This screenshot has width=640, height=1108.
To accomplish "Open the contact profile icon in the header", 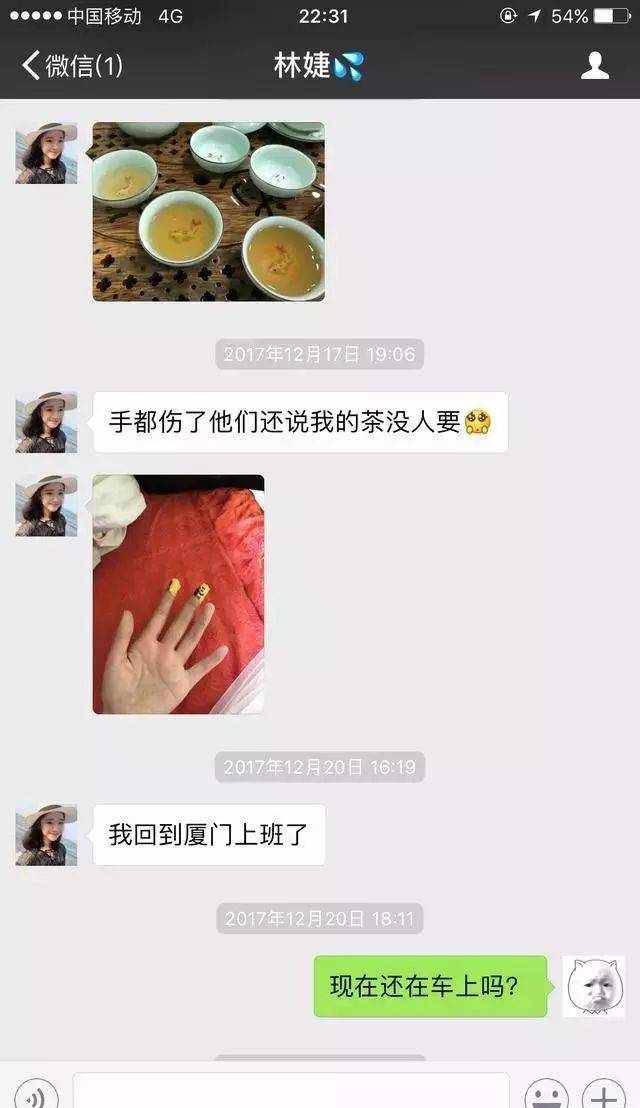I will [595, 65].
